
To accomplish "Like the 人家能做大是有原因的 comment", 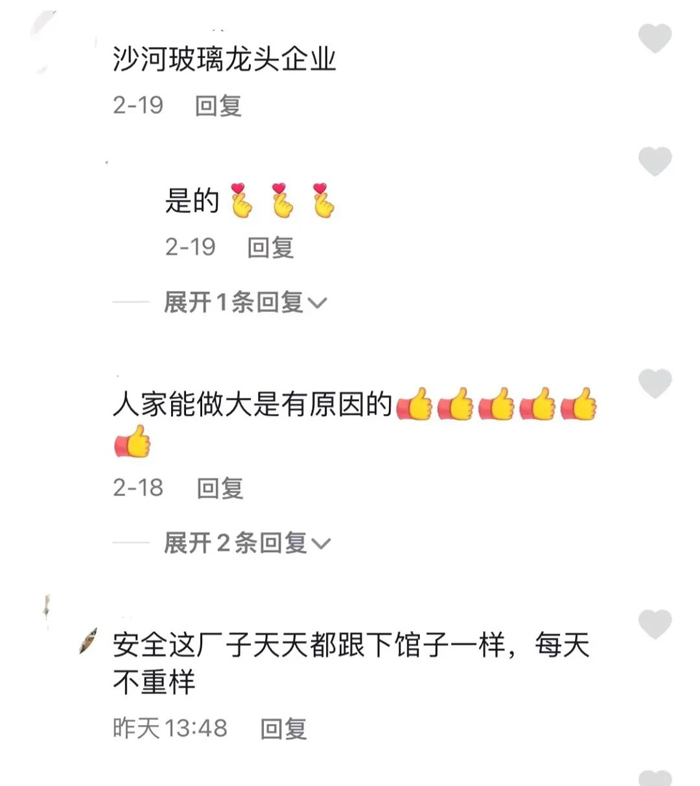I will [655, 384].
